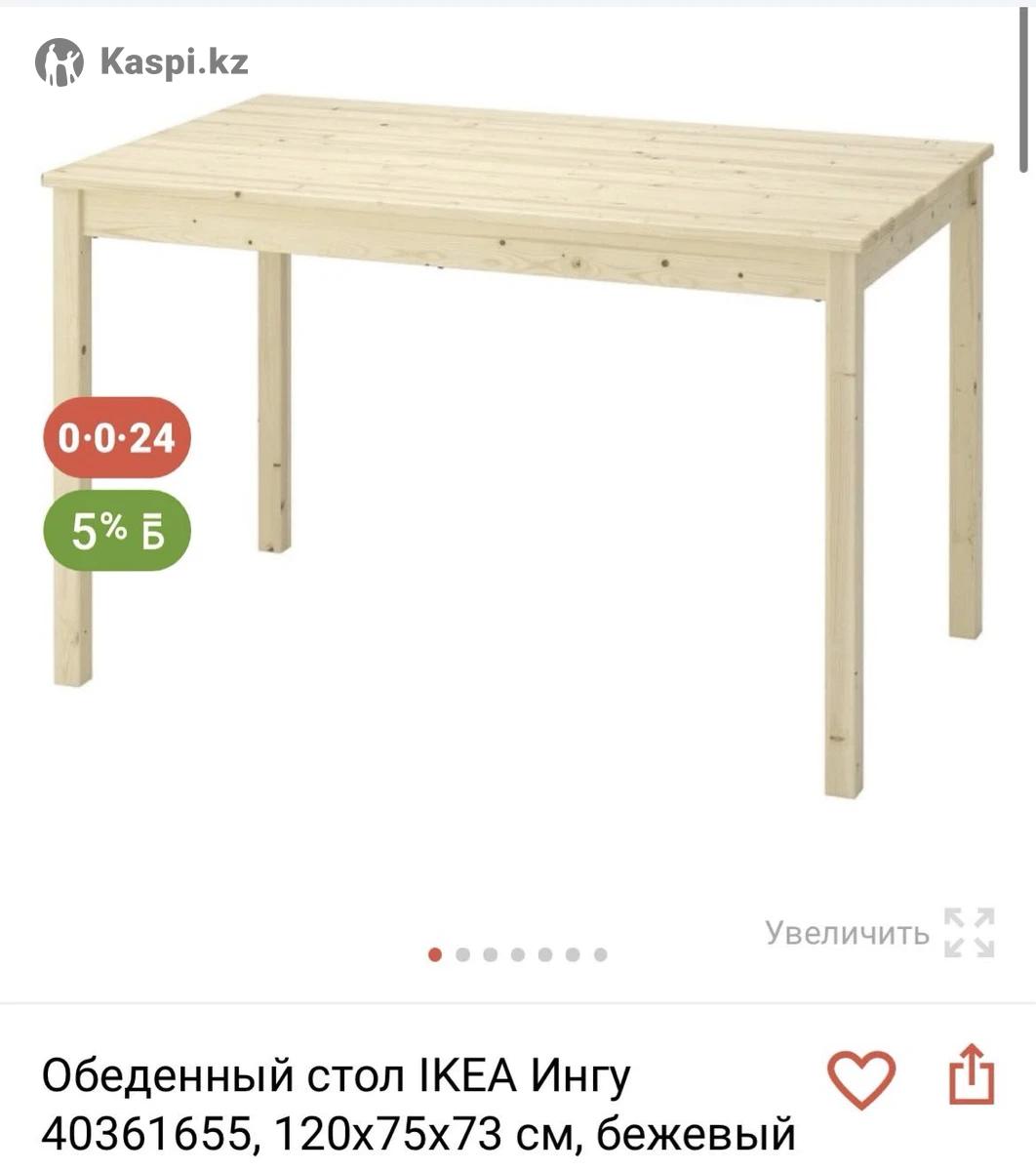Jump to the second photo dot
This screenshot has height=1171, width=1036.
[462, 954]
